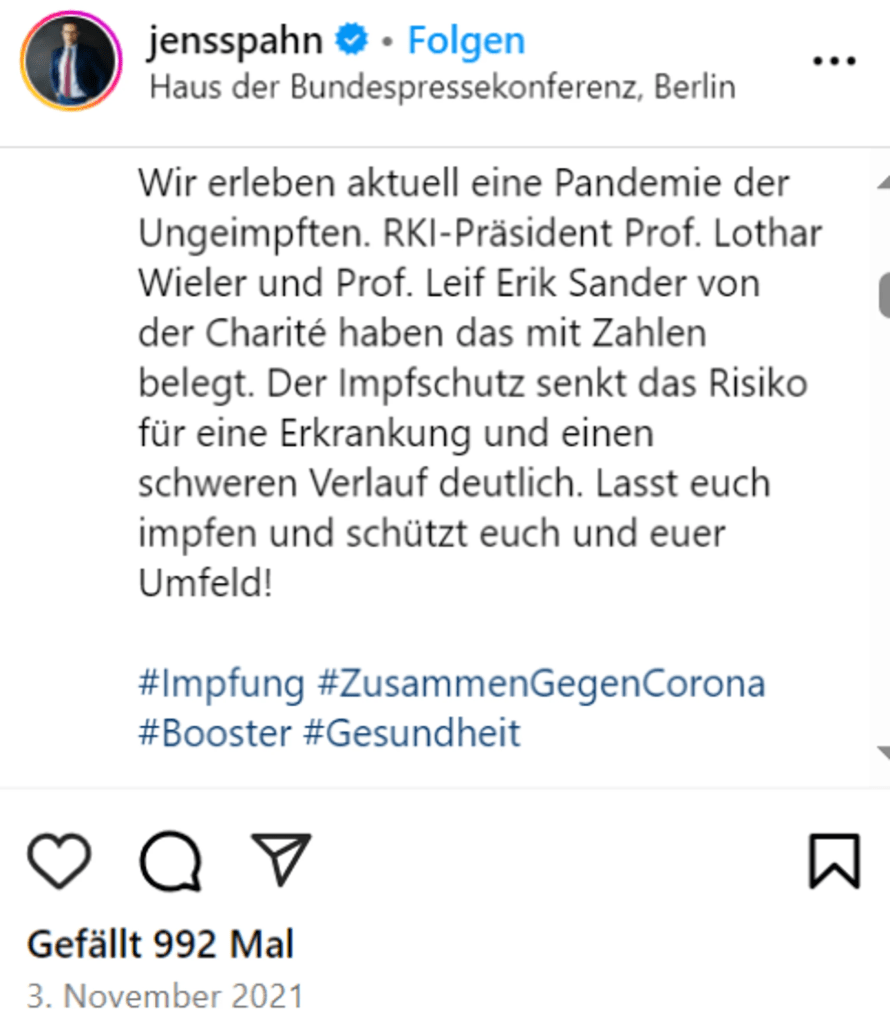The height and width of the screenshot is (1024, 890).
Task: Like the post with the heart icon
Action: (59, 860)
